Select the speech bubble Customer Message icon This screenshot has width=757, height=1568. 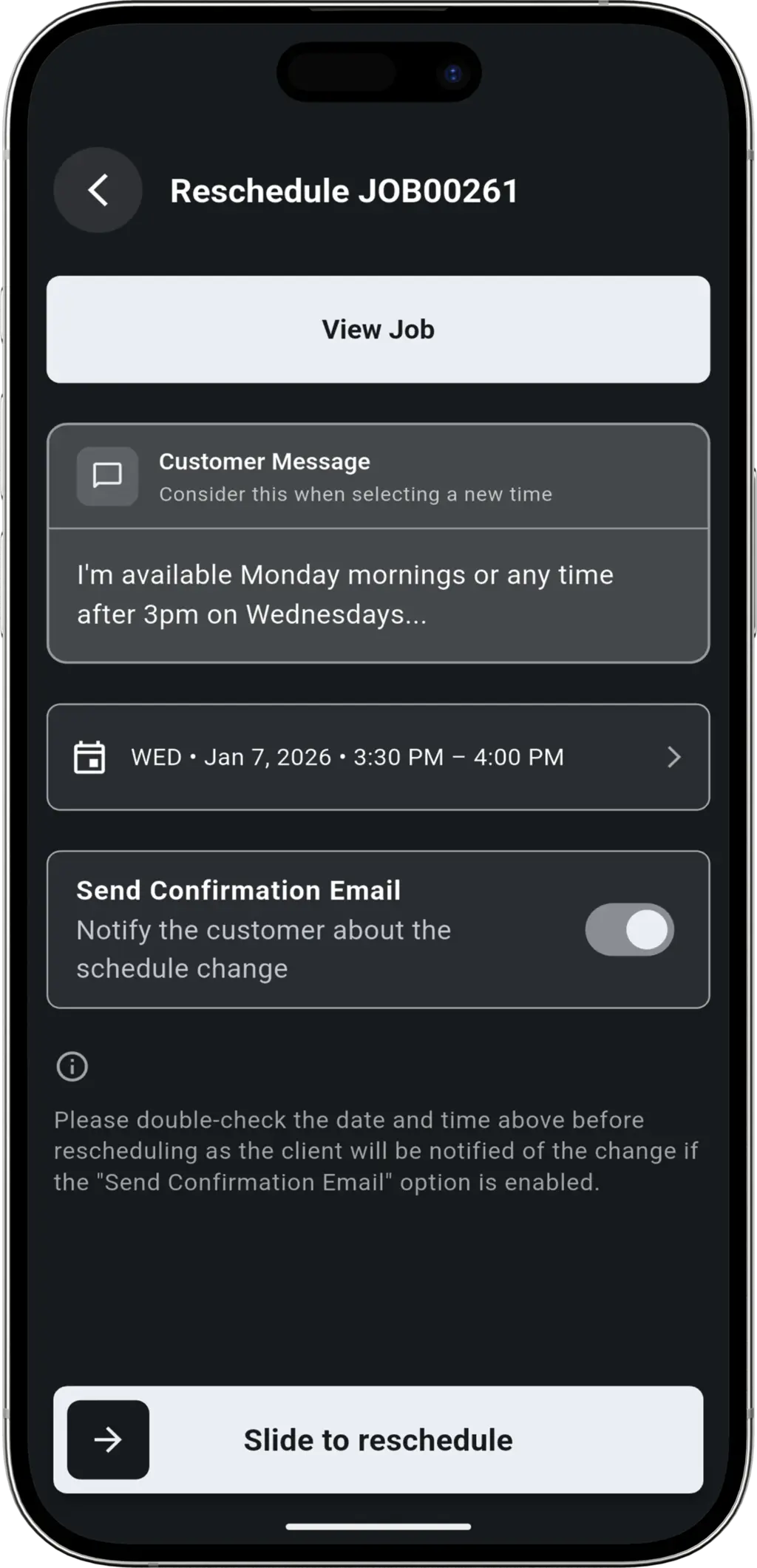click(107, 476)
